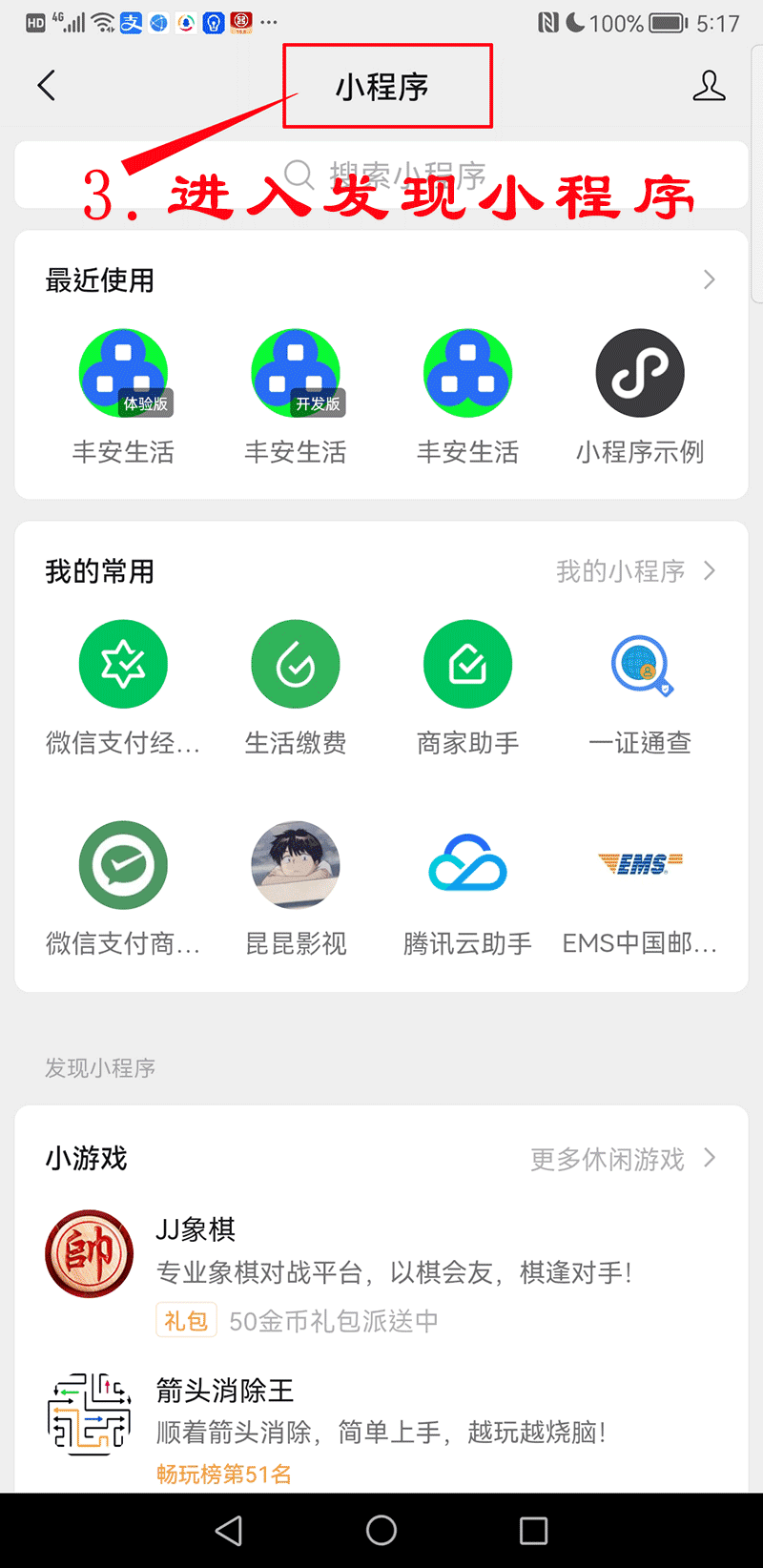
Task: Launch the 开发版 丰安生活 mini program
Action: (296, 374)
